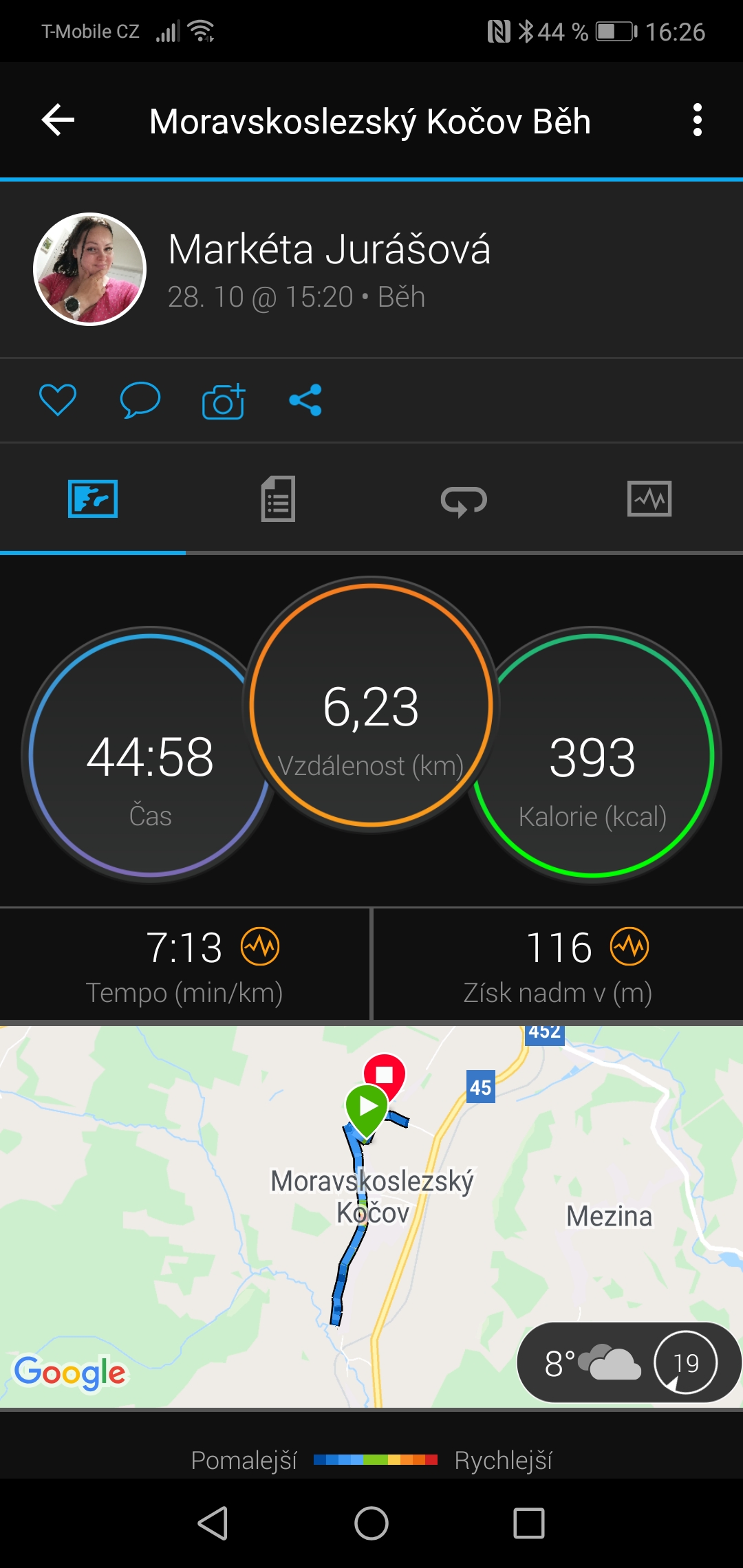This screenshot has width=743, height=1568.
Task: Switch to the stats details tab
Action: pos(278,499)
